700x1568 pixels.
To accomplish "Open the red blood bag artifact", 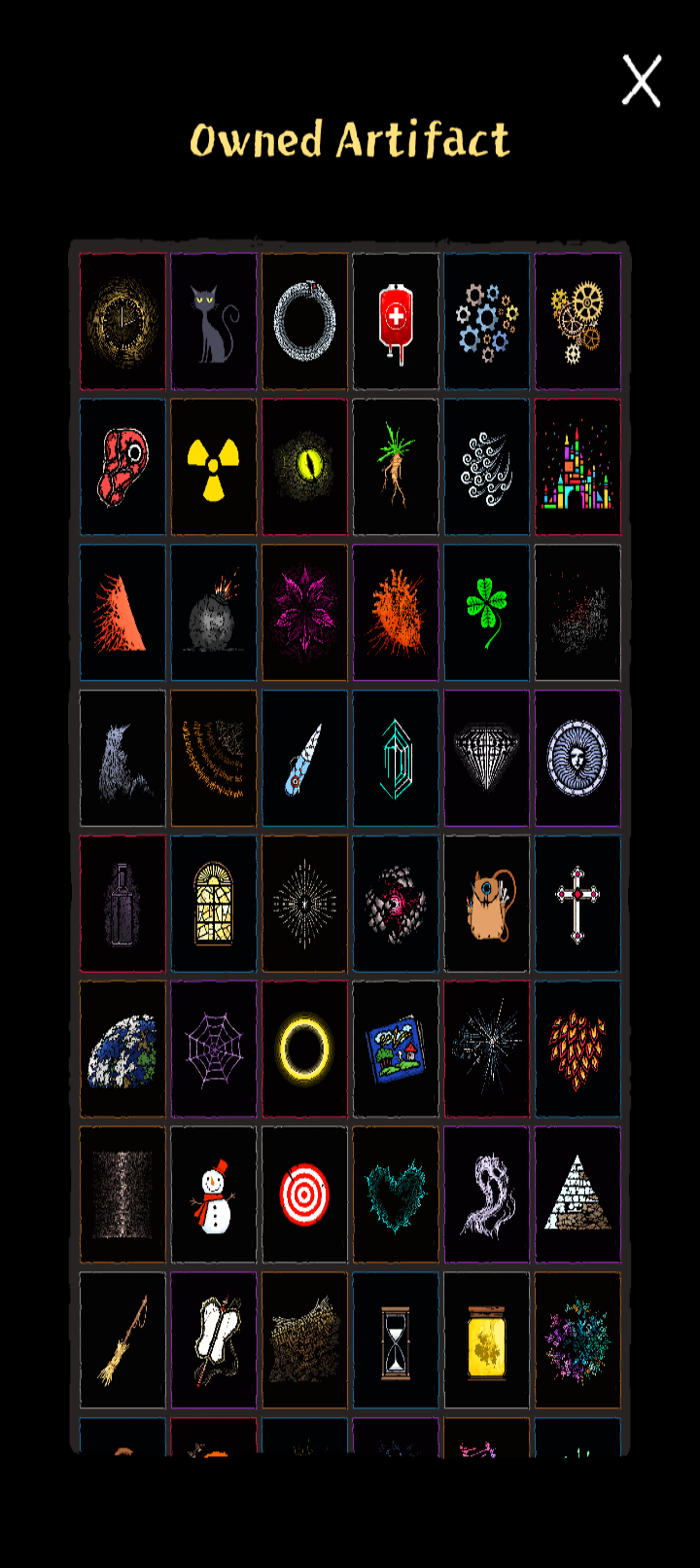I will (396, 322).
